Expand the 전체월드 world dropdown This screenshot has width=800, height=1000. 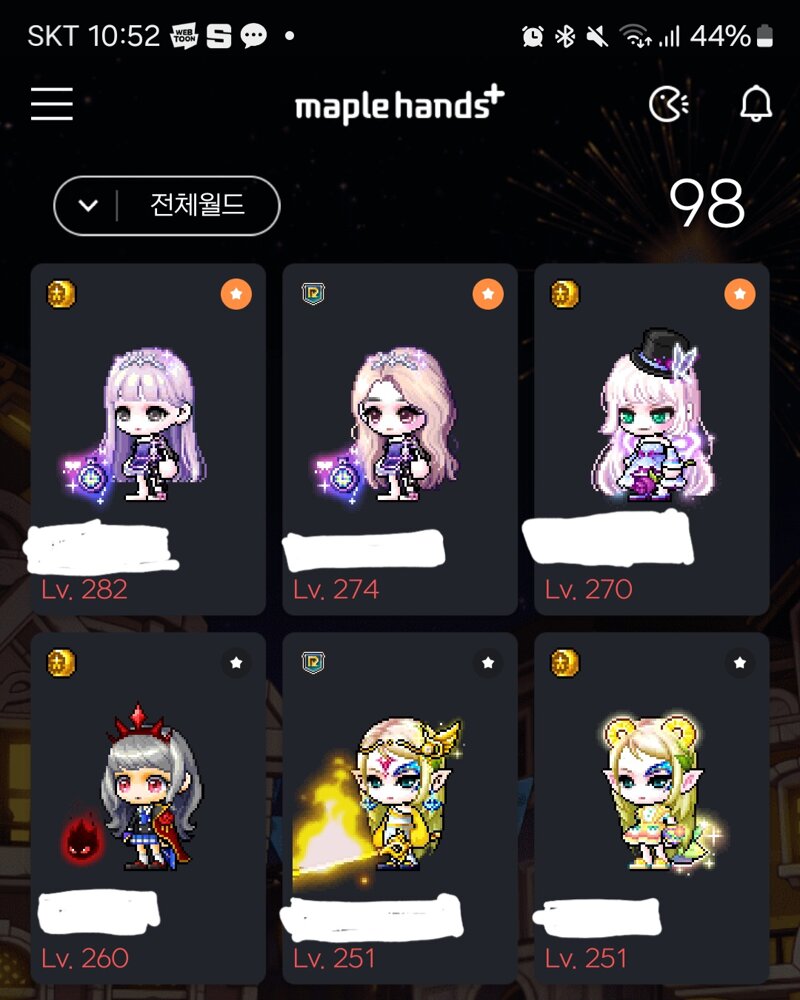(x=166, y=205)
